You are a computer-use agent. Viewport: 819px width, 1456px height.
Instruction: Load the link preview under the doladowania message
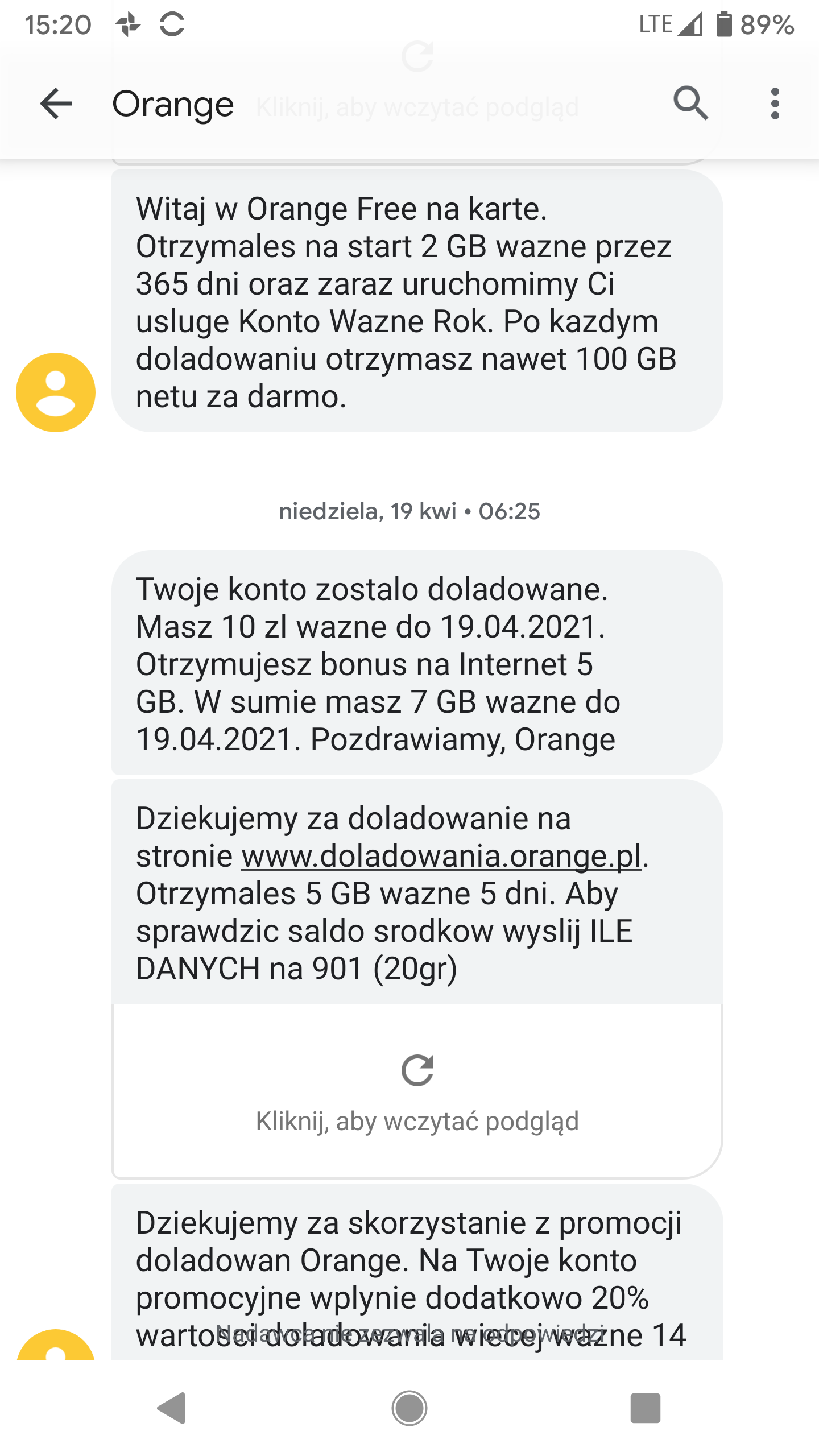(x=417, y=1091)
